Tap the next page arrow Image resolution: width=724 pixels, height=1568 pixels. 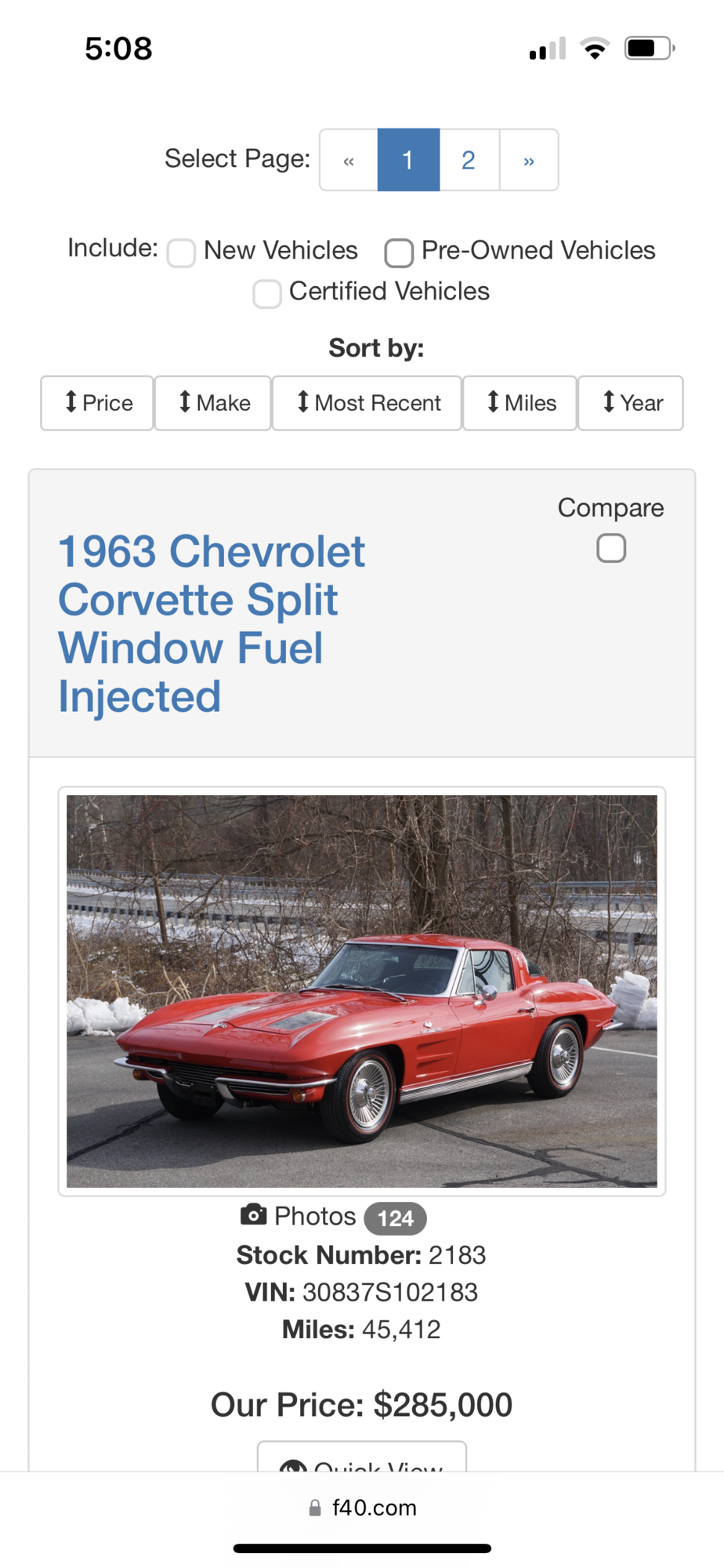pyautogui.click(x=529, y=160)
